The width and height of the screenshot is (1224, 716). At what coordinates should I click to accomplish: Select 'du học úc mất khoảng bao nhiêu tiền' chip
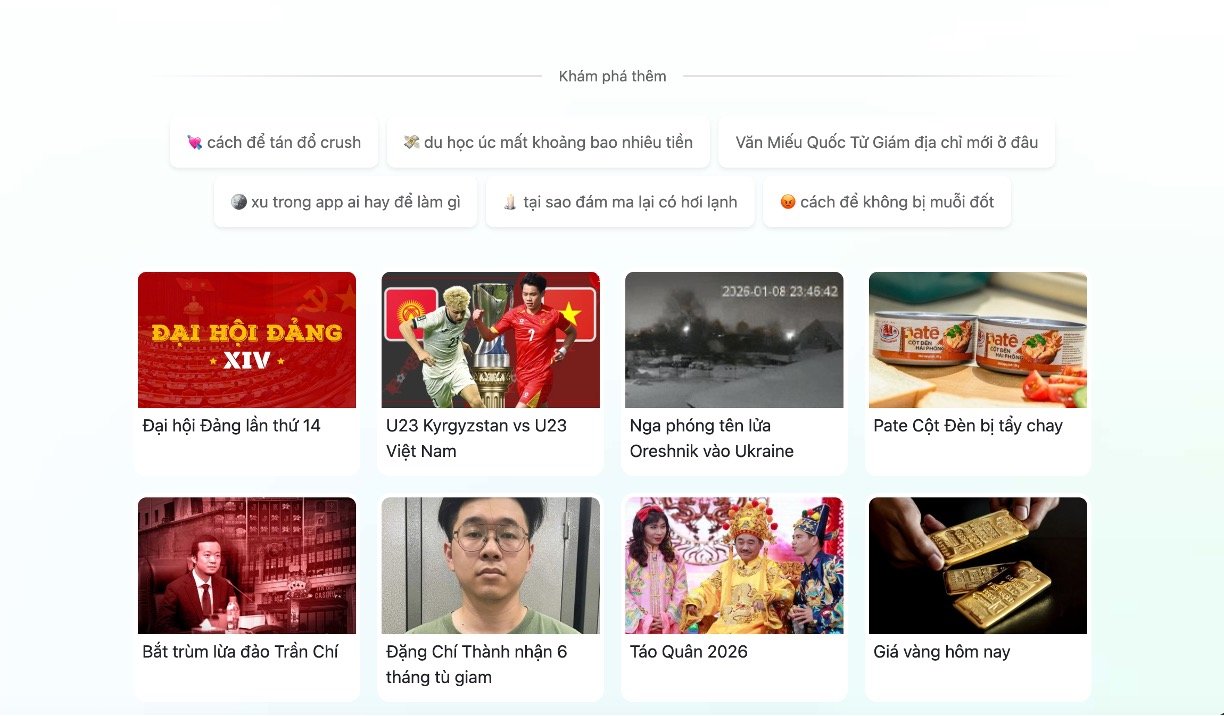[548, 142]
